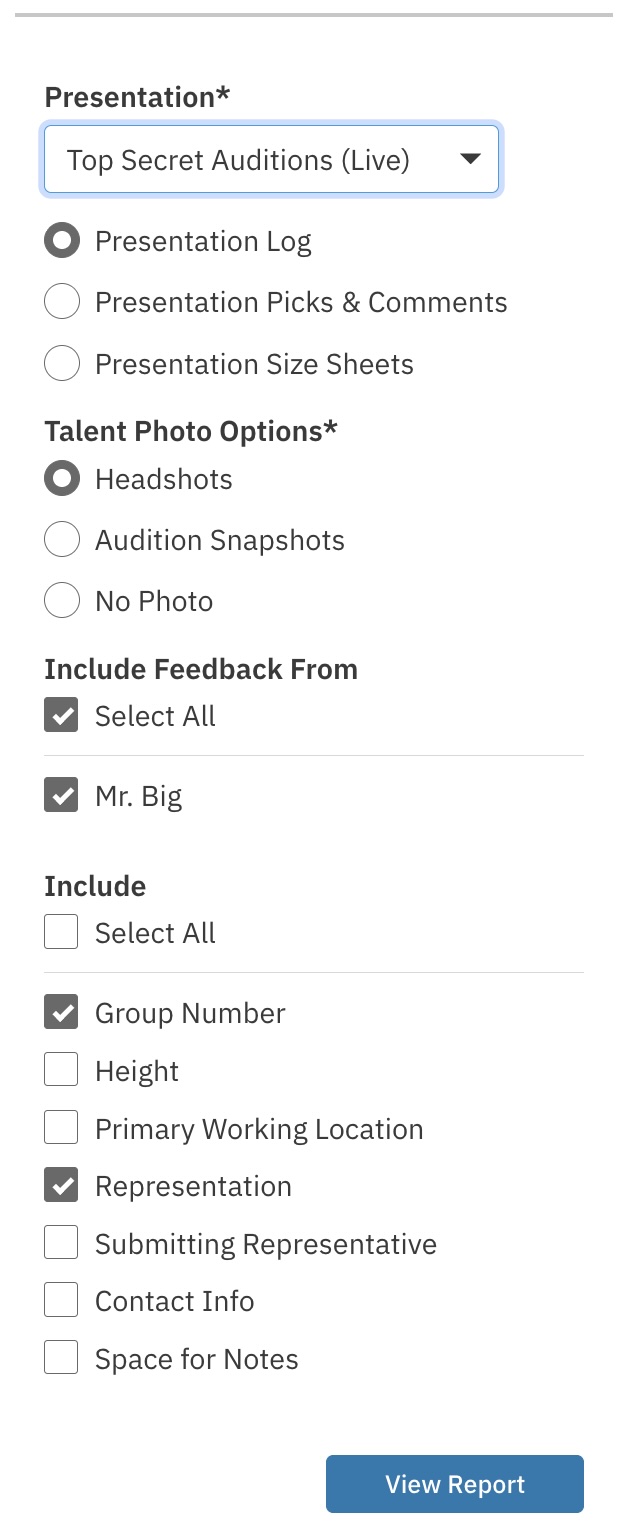Enable the Height checkbox
This screenshot has width=630, height=1532.
(x=62, y=1071)
